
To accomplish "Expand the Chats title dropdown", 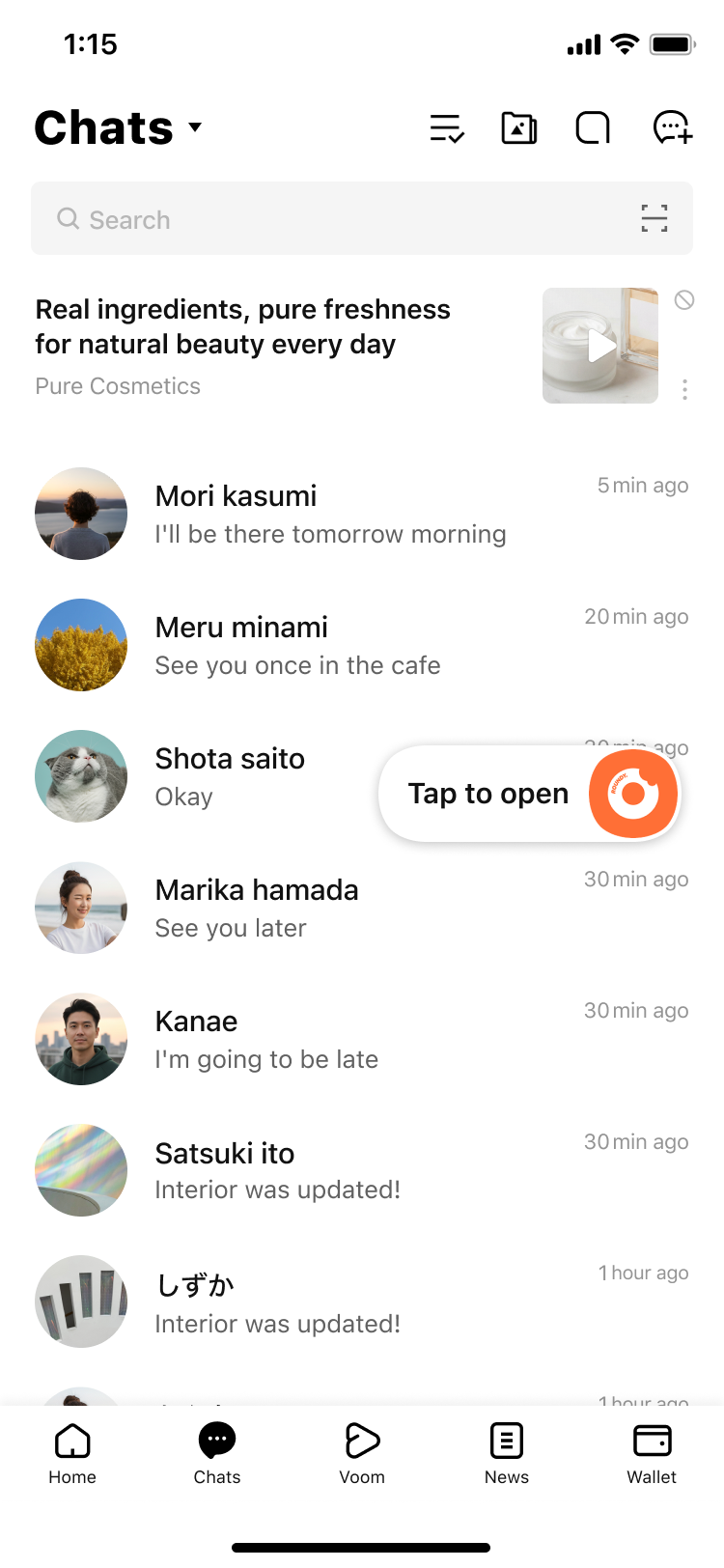I will (196, 127).
